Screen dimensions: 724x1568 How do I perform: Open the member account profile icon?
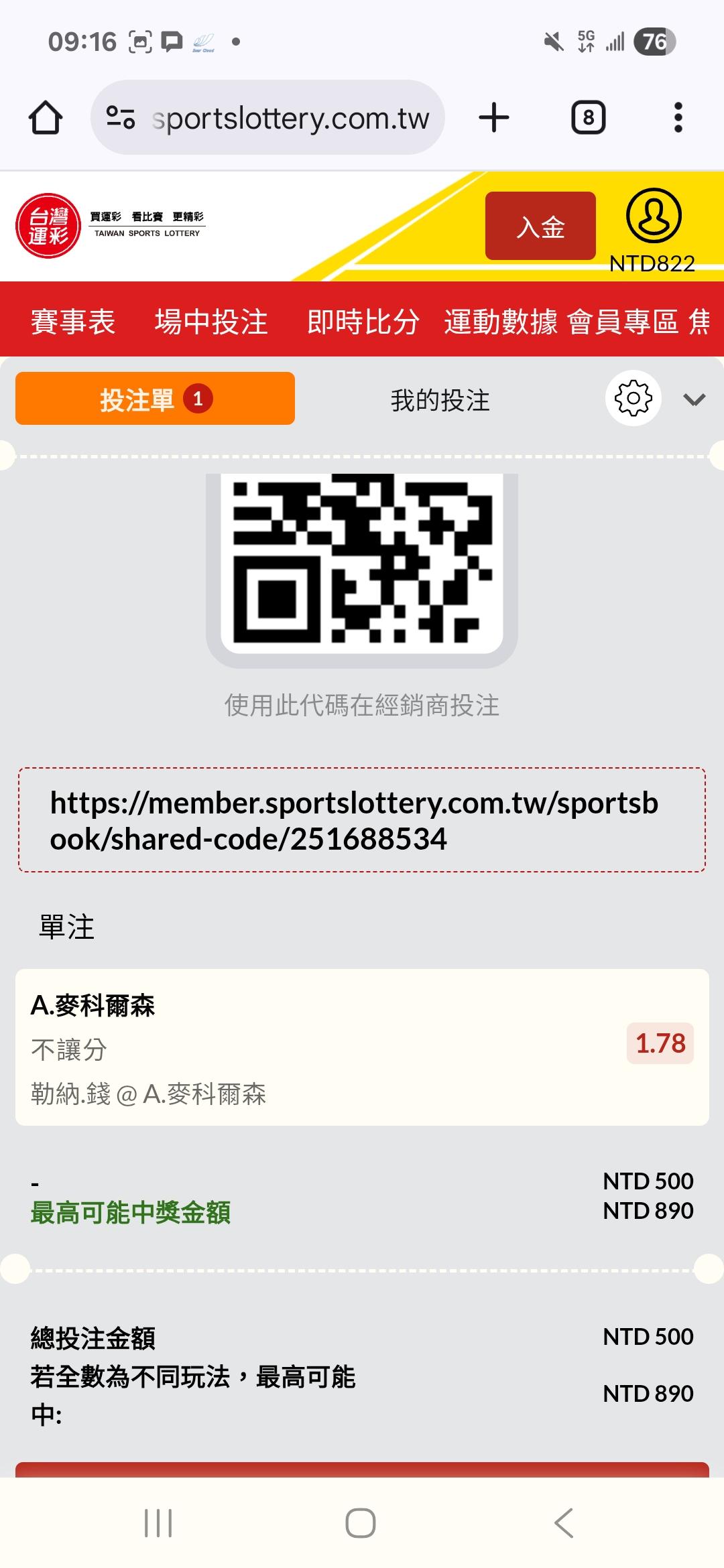[653, 216]
